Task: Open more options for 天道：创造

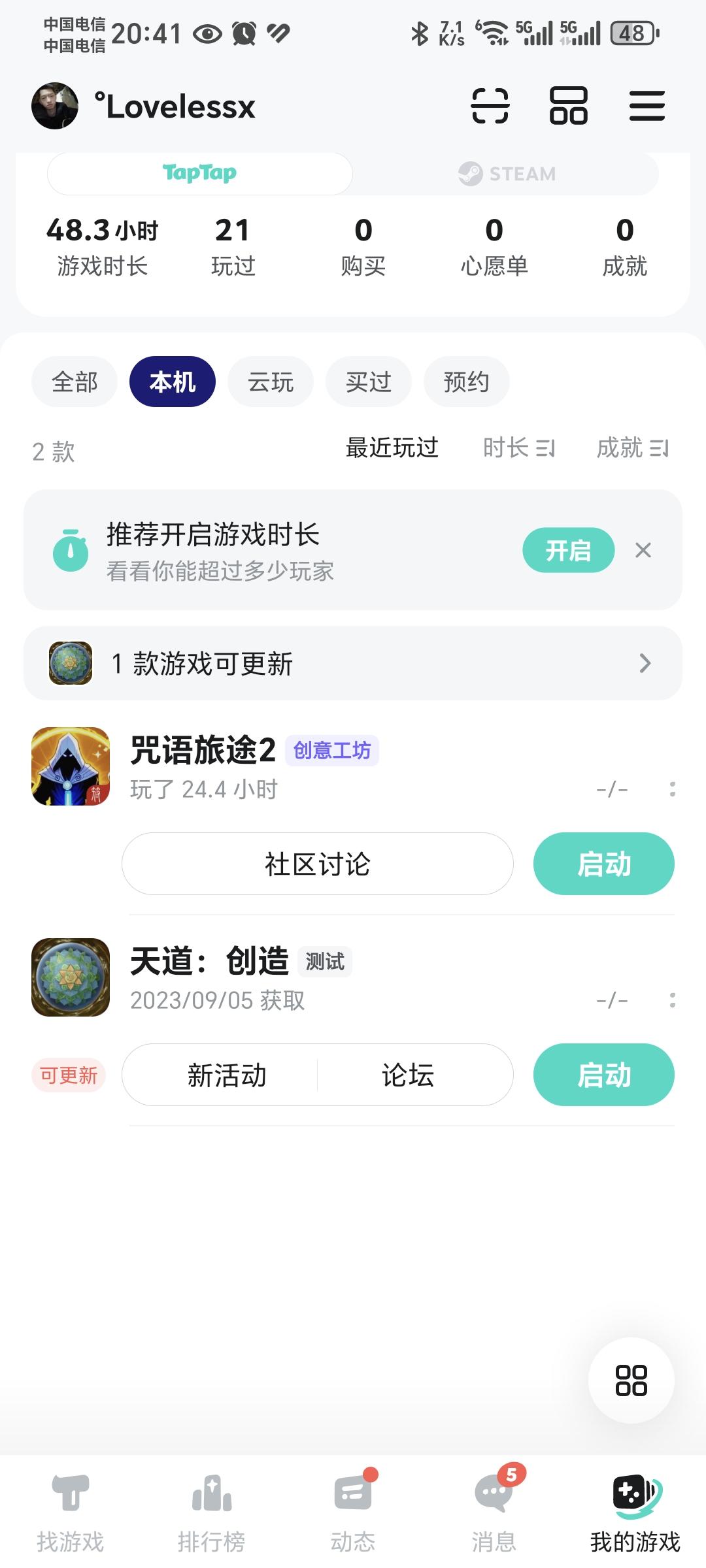Action: pyautogui.click(x=674, y=1000)
